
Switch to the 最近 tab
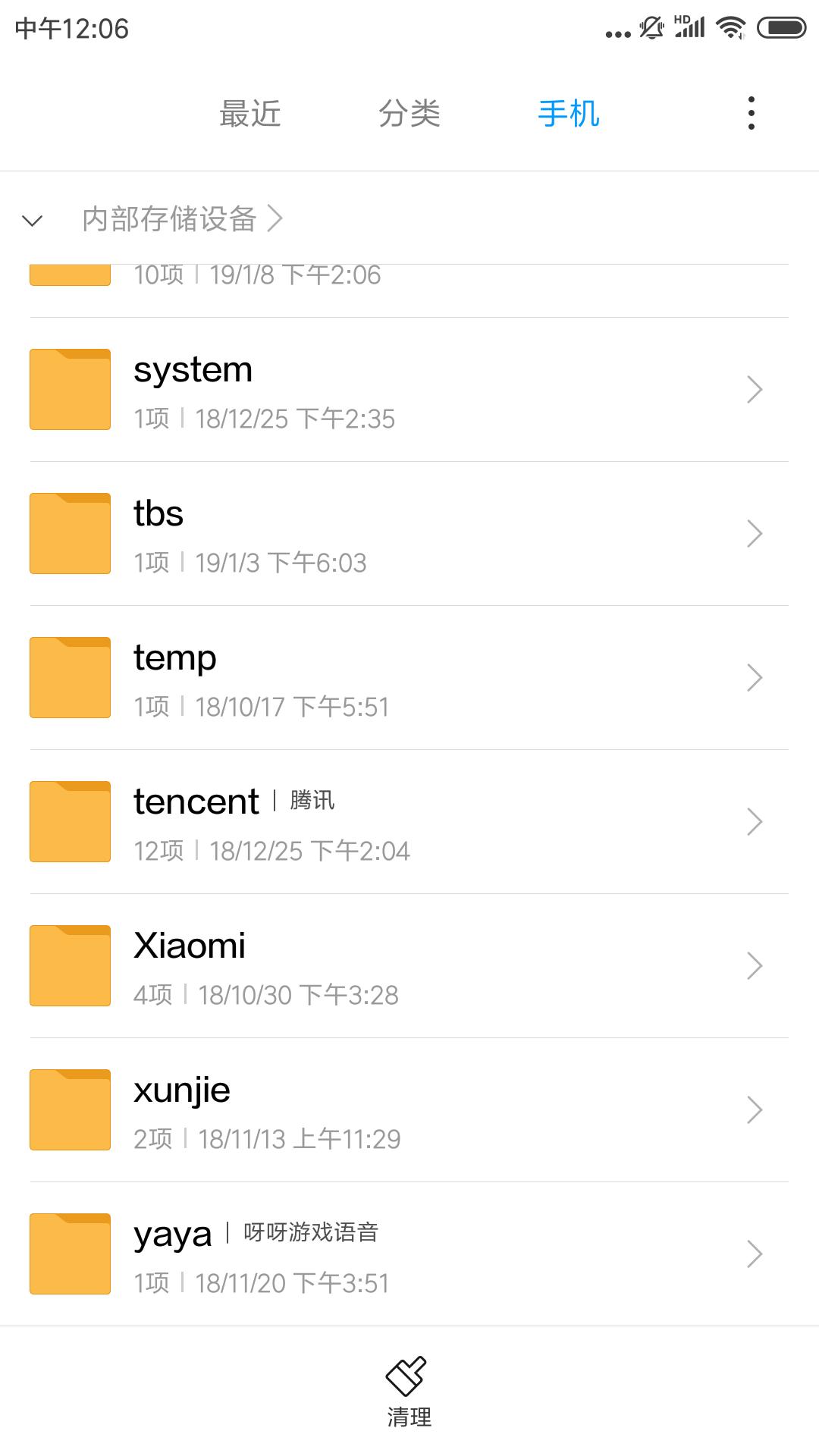[250, 114]
